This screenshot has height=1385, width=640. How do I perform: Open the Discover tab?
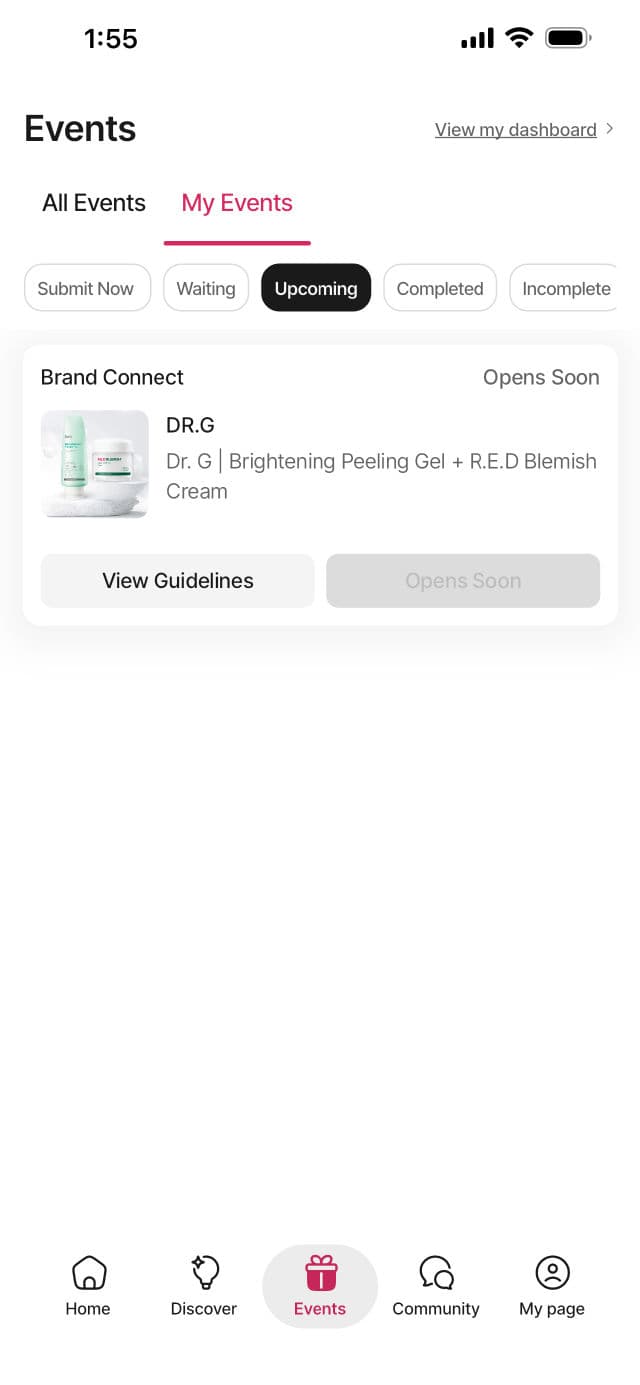pyautogui.click(x=204, y=1287)
